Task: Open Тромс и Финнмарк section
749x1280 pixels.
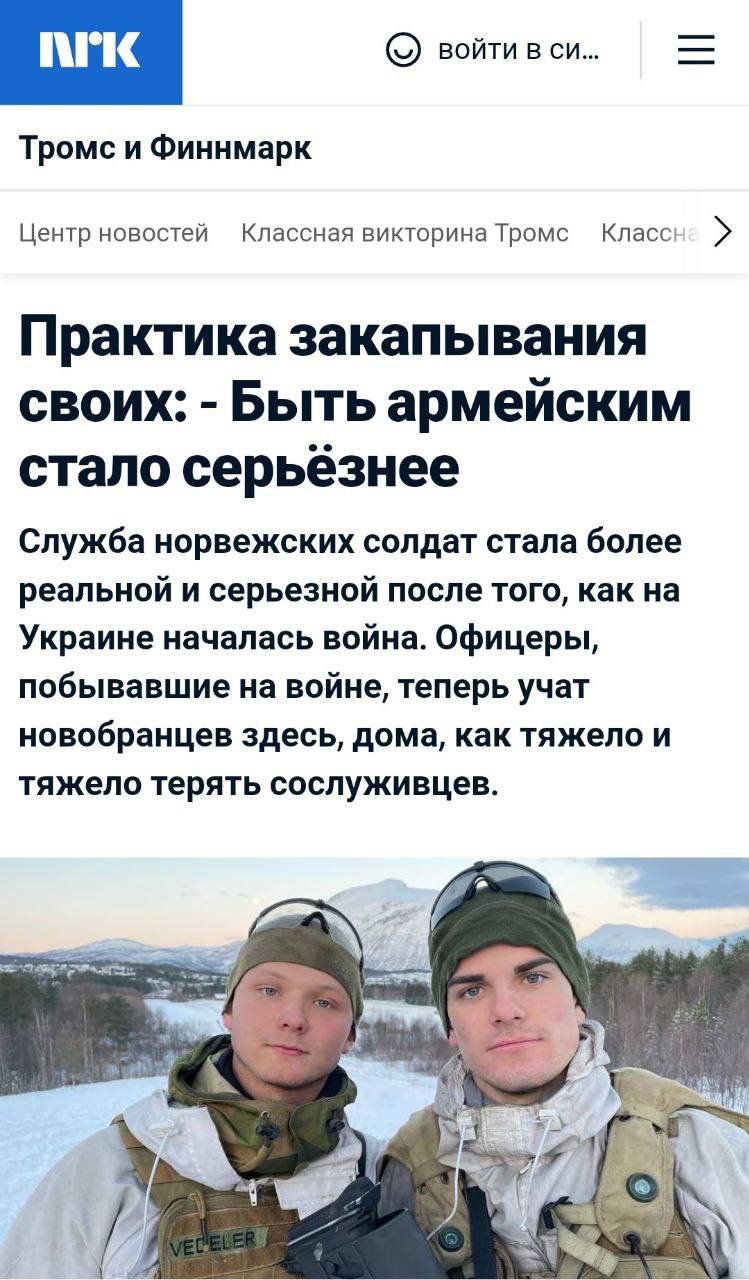Action: point(165,148)
